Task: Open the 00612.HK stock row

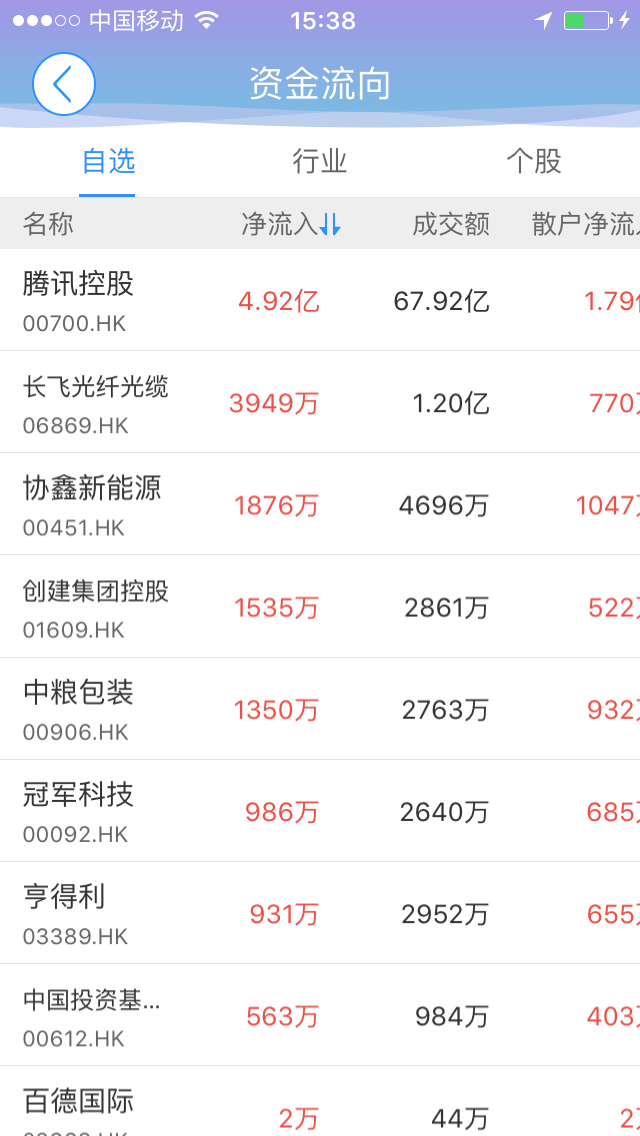Action: click(x=320, y=1015)
